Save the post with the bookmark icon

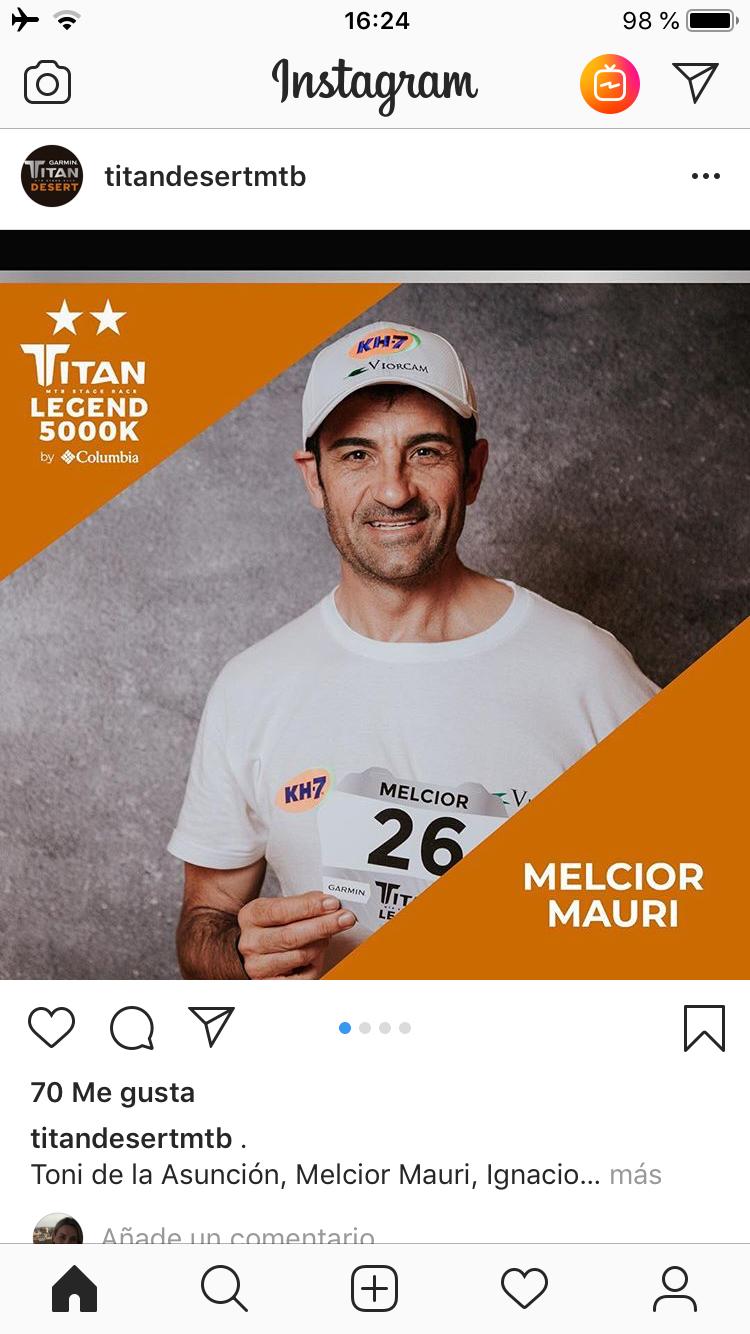(x=704, y=1027)
